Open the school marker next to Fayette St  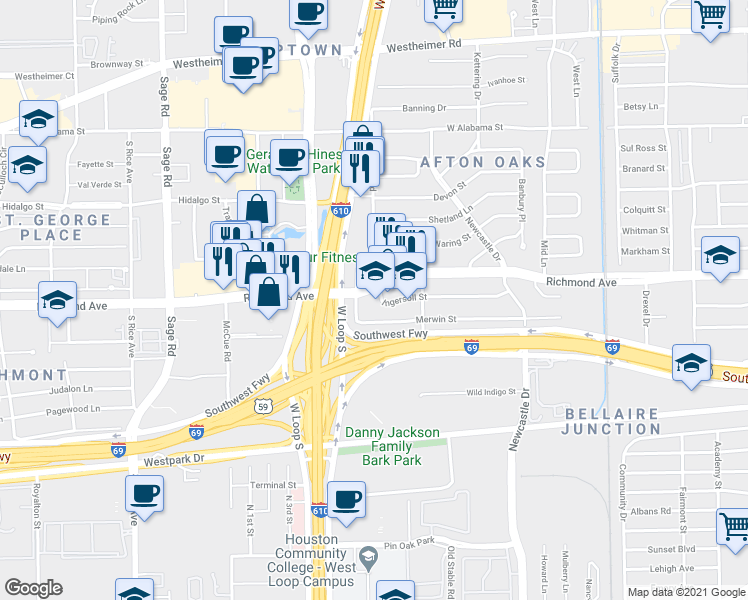coord(26,164)
